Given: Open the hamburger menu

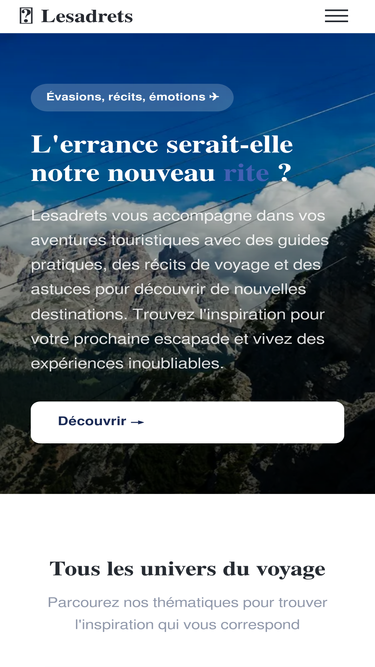Looking at the screenshot, I should (336, 16).
